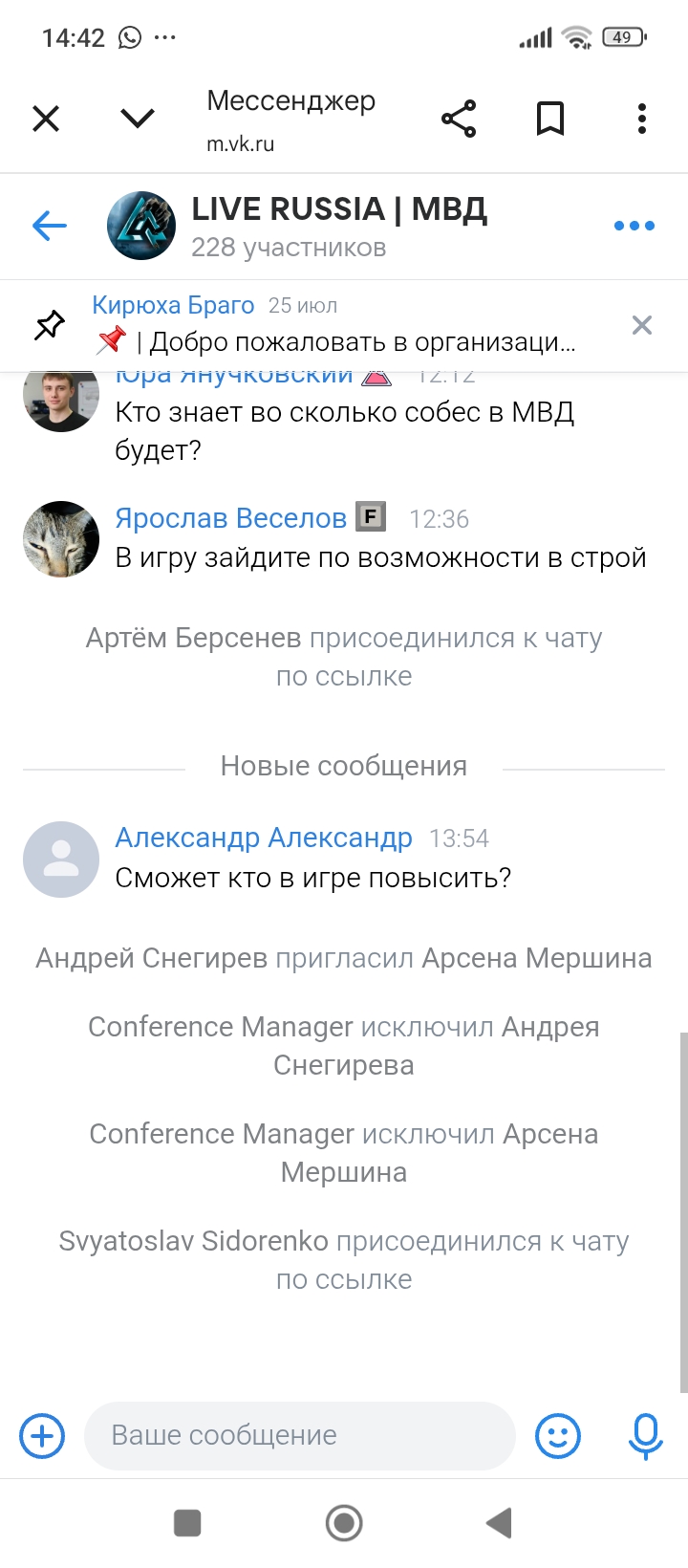Viewport: 688px width, 1568px height.
Task: Open the emoji picker
Action: (558, 1436)
